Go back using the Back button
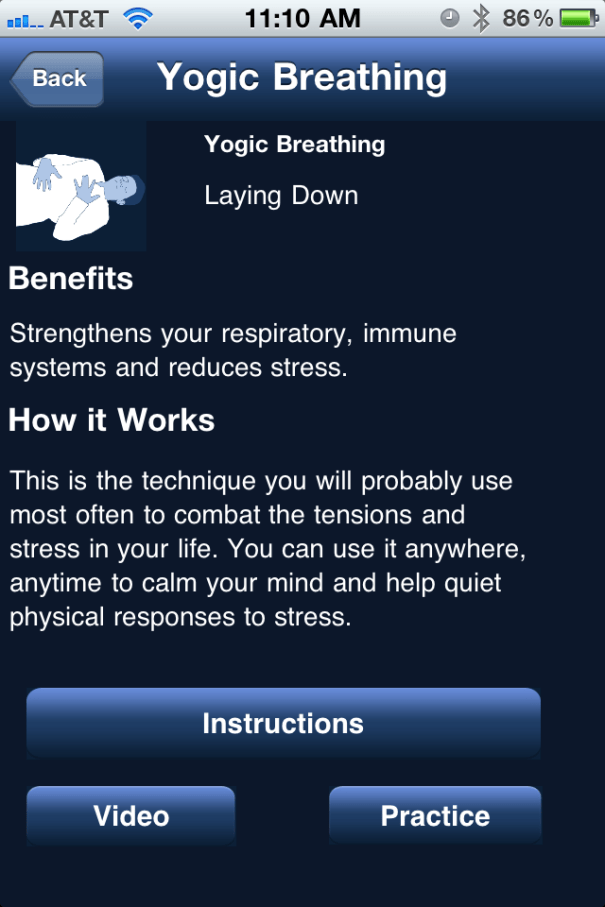This screenshot has width=605, height=907. tap(57, 79)
